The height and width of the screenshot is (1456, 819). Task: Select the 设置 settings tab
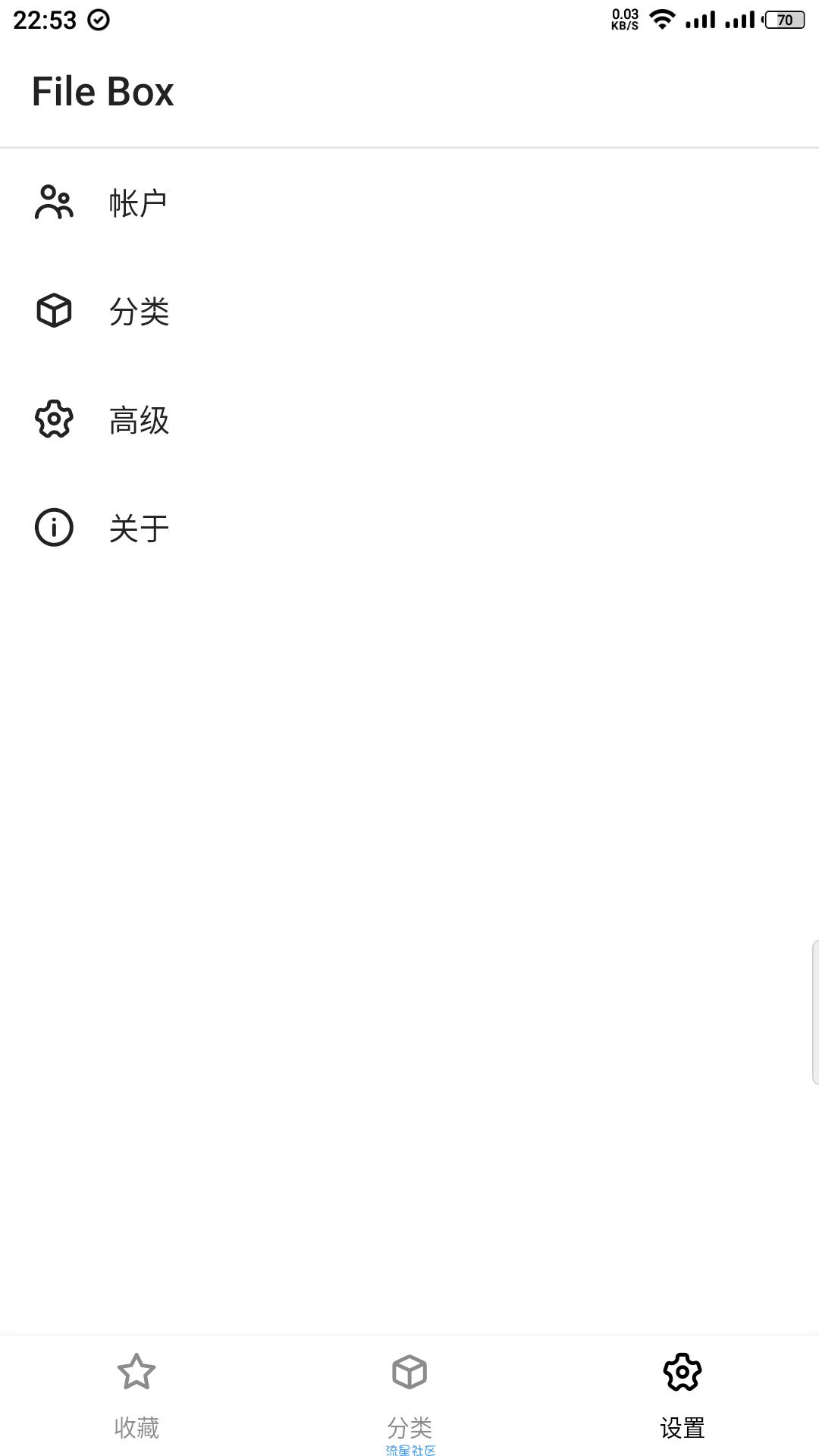click(x=682, y=1396)
